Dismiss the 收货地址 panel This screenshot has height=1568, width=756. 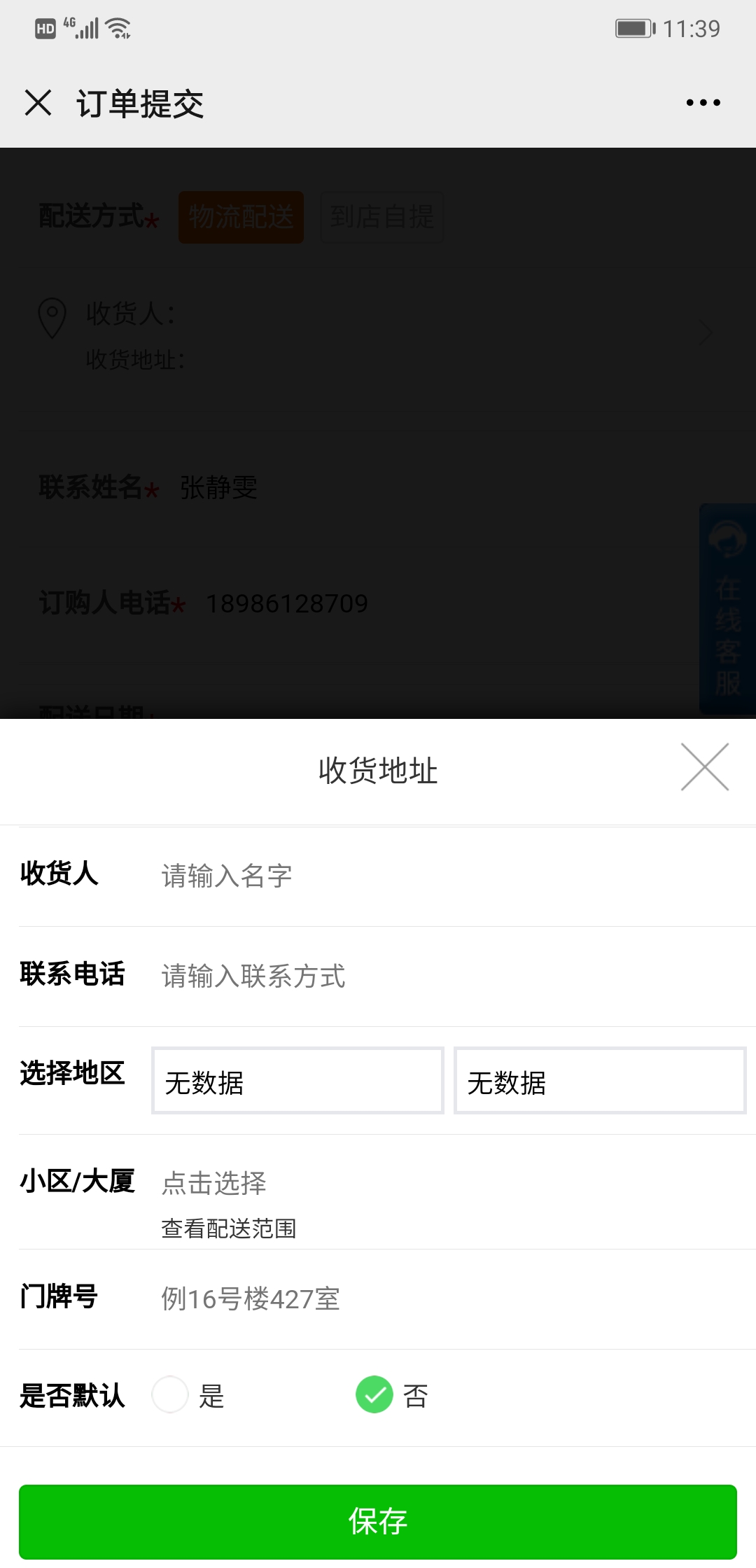coord(705,767)
